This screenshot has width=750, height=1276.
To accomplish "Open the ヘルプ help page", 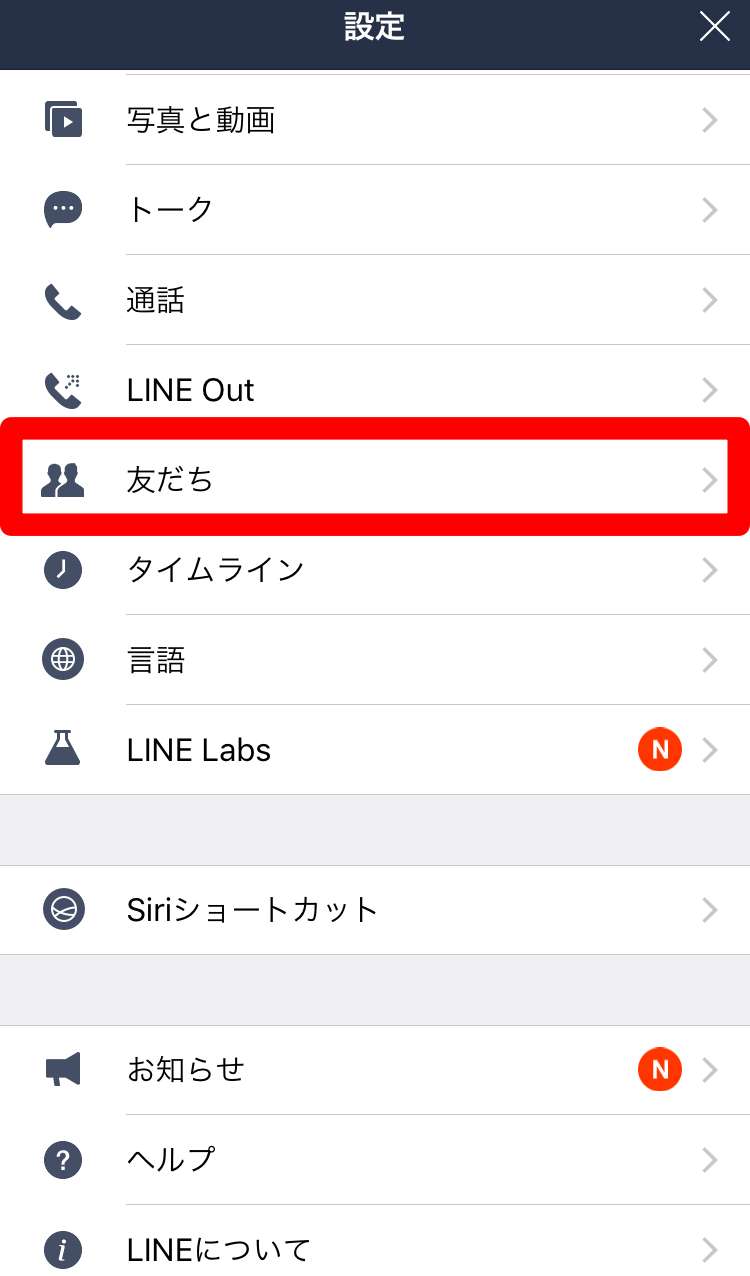I will [375, 1160].
